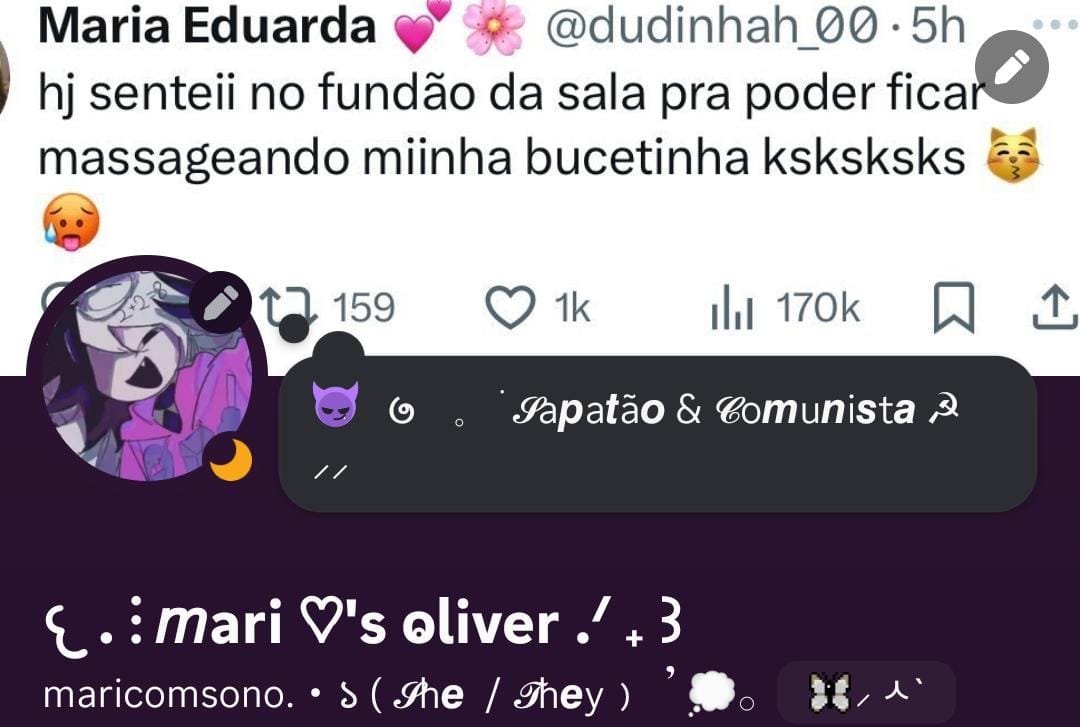Tap the pencil icon to edit the profile banner

1012,67
